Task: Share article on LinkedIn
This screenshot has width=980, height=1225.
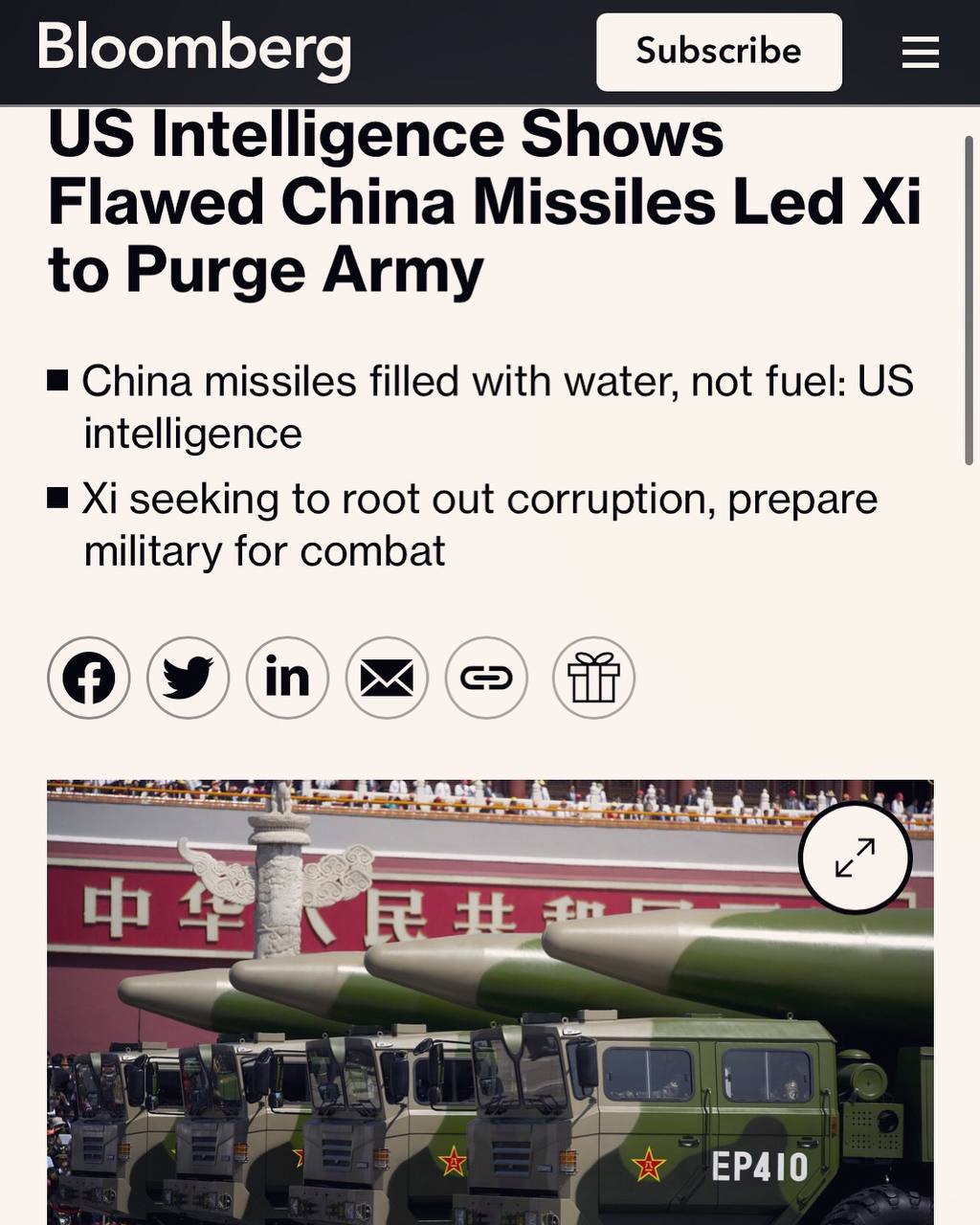Action: [x=287, y=678]
